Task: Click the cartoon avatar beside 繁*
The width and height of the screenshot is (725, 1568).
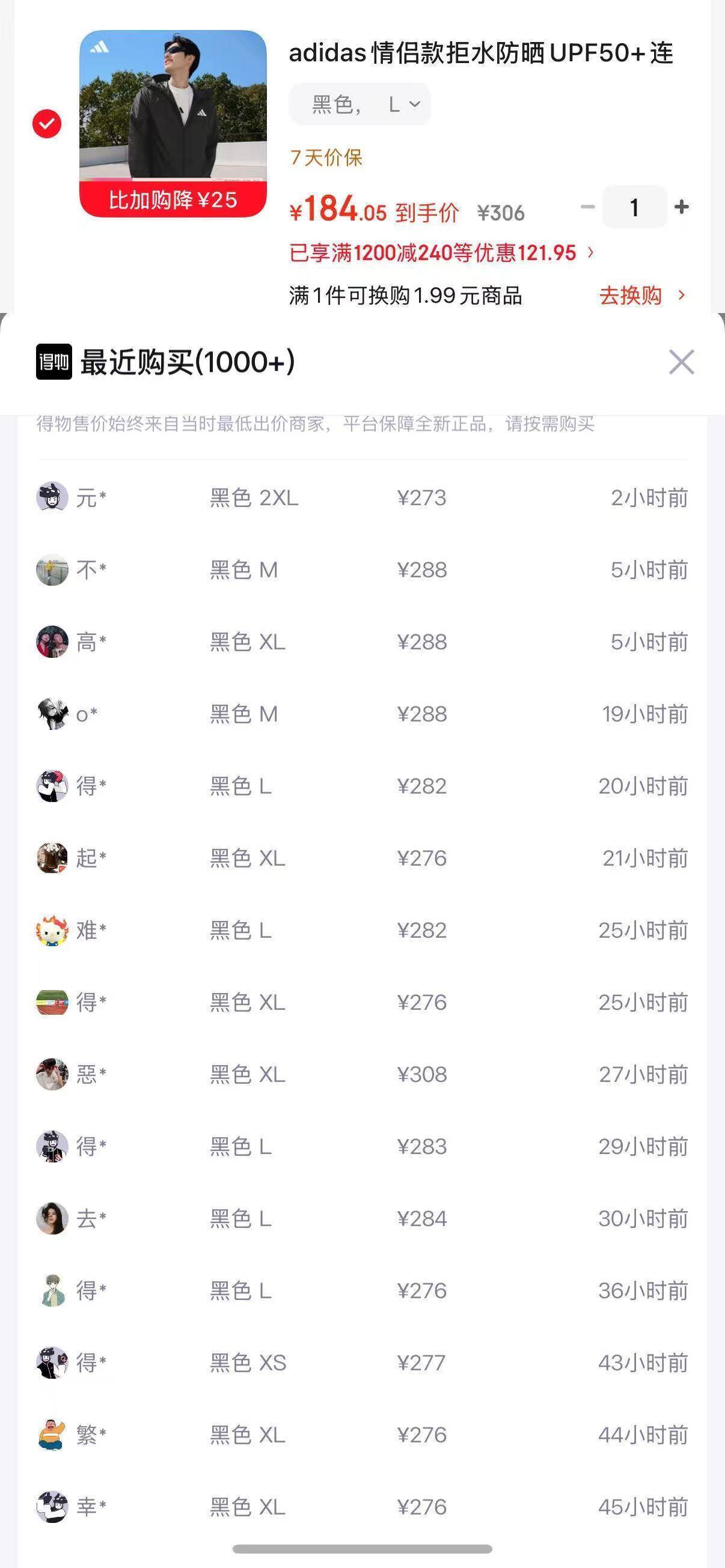Action: pos(52,1435)
